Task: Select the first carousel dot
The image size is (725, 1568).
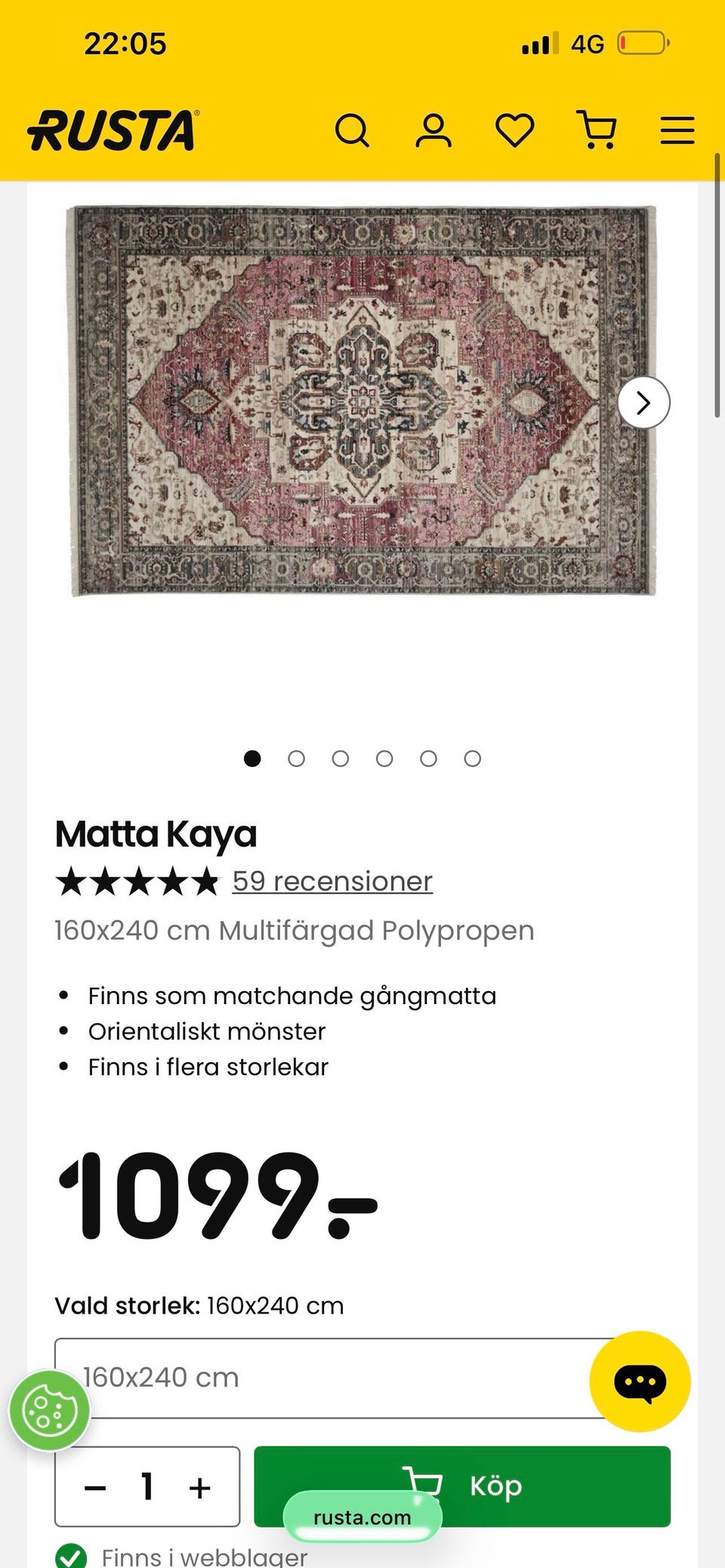Action: pyautogui.click(x=253, y=759)
